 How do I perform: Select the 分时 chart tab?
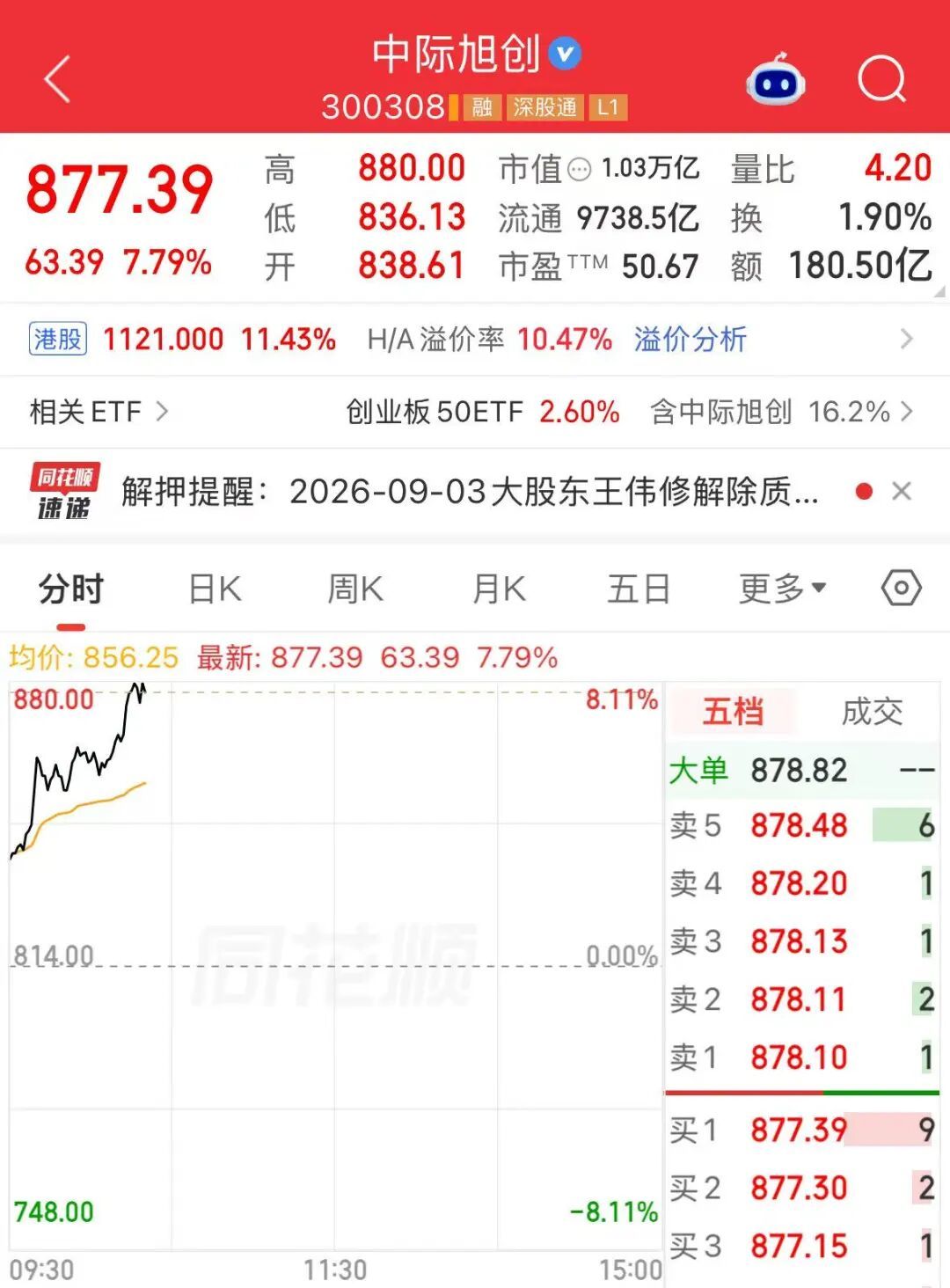pyautogui.click(x=71, y=589)
